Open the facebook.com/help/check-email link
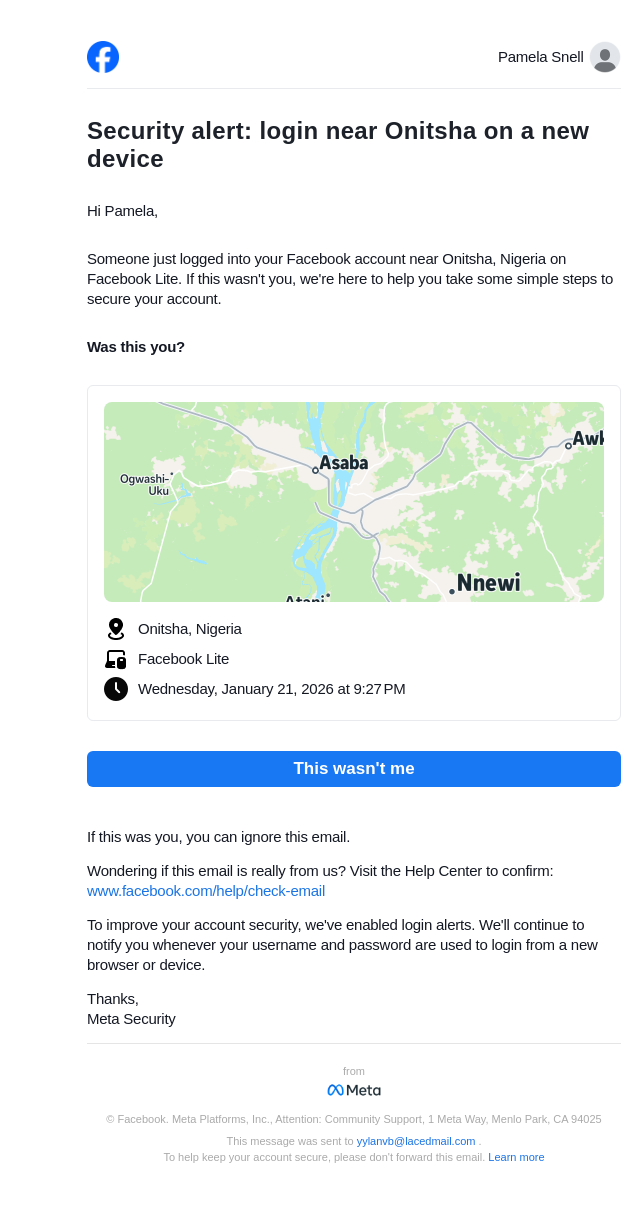The height and width of the screenshot is (1213, 624). pos(206,891)
